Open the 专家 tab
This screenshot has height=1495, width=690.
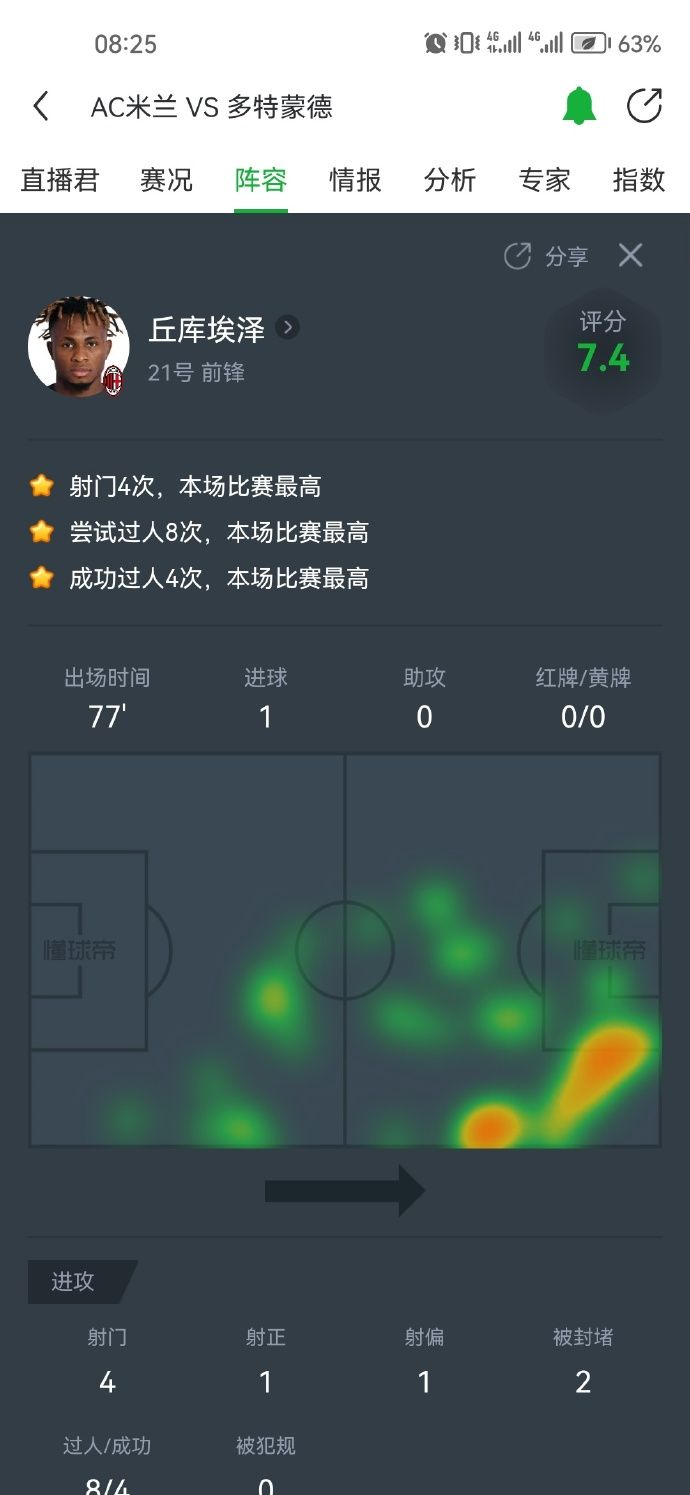coord(544,180)
